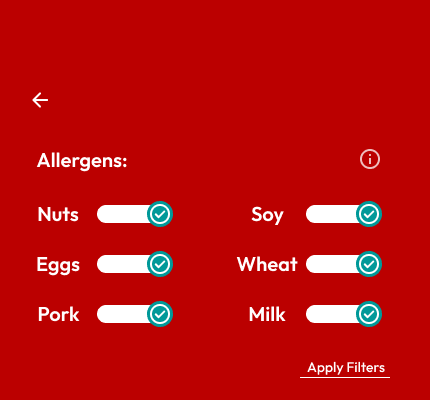Open the allergens info icon
430x400 pixels.
[370, 159]
